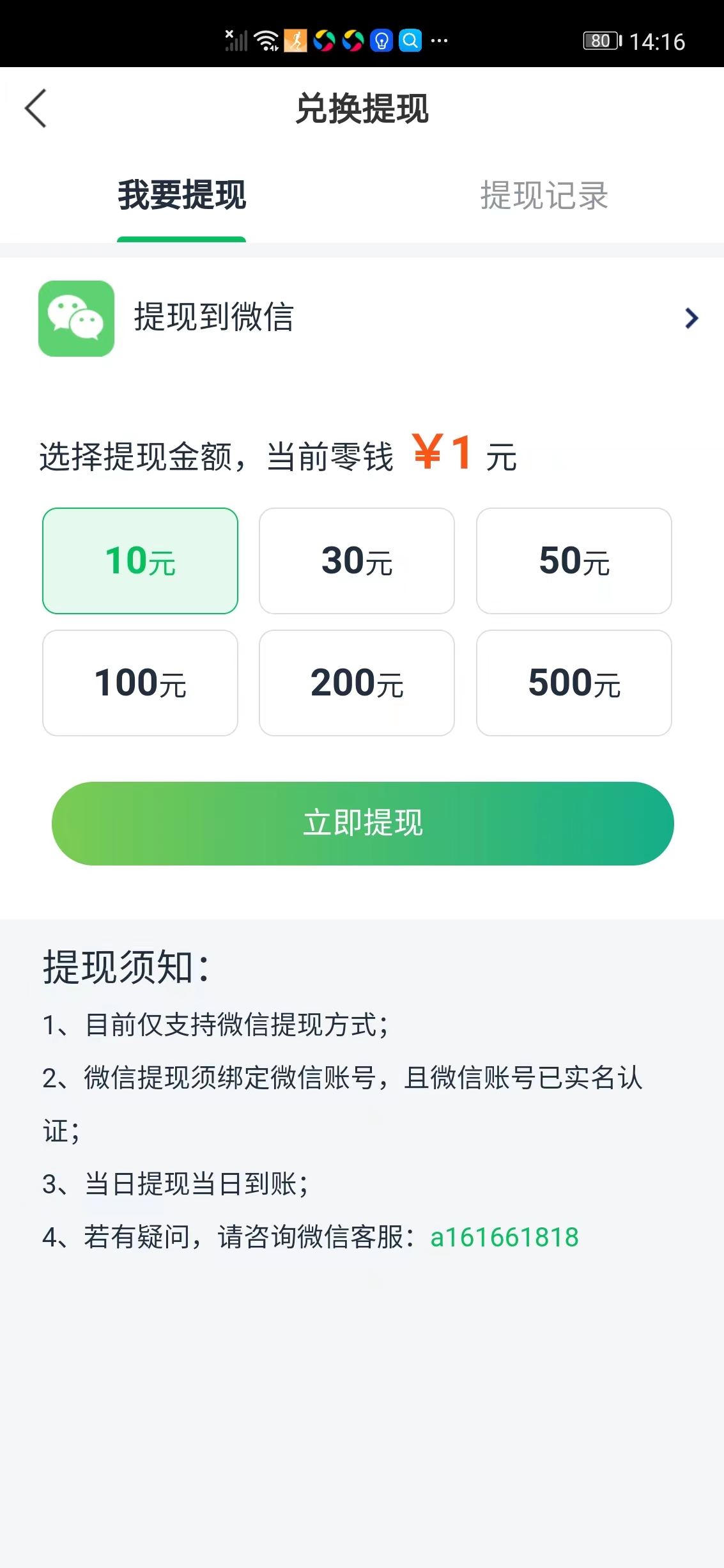Tap the signal strength icon in status bar
Screen dimensions: 724x1568
pyautogui.click(x=235, y=41)
